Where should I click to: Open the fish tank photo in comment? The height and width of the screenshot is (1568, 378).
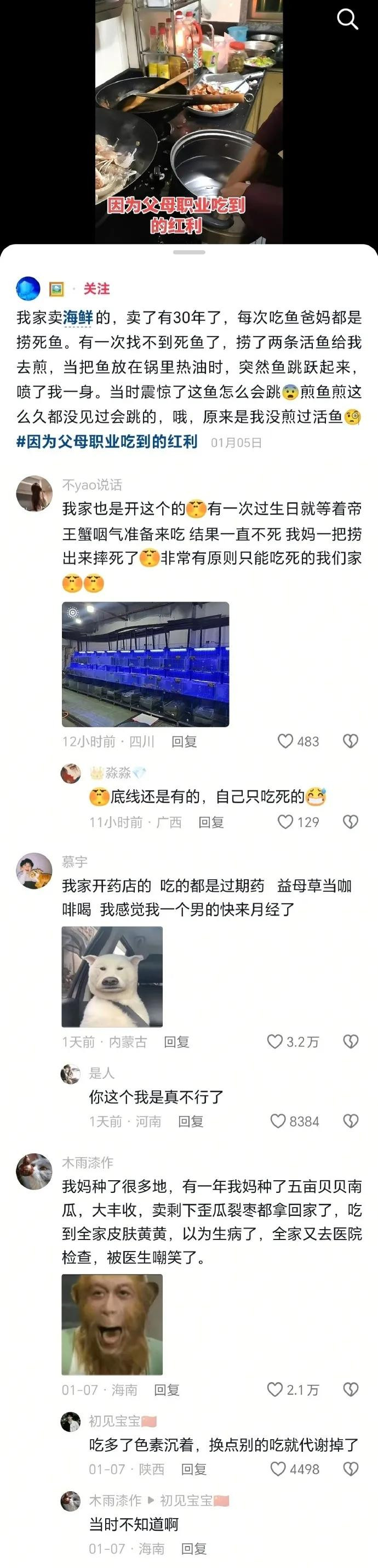[x=145, y=664]
